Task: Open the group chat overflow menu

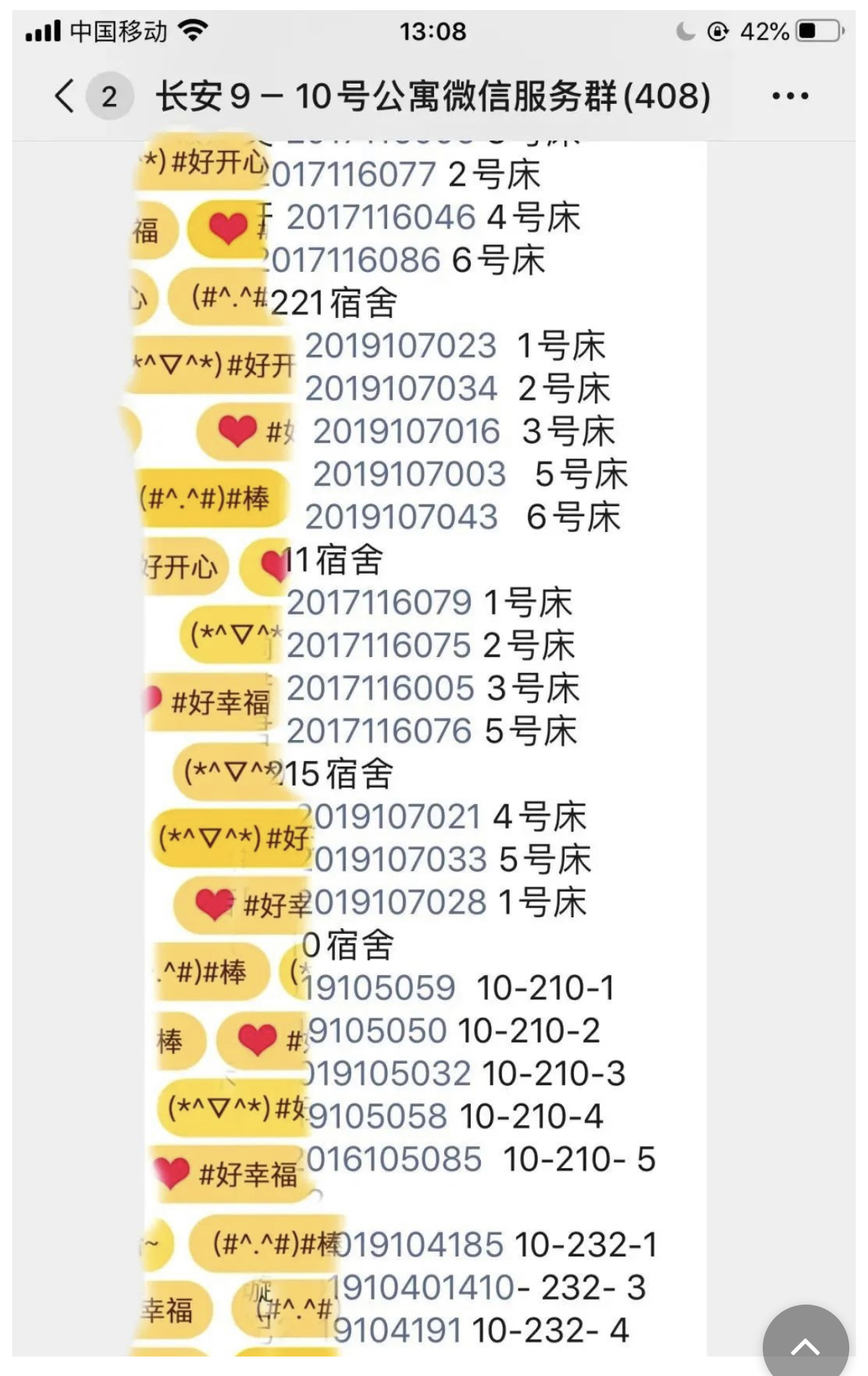Action: [x=790, y=96]
